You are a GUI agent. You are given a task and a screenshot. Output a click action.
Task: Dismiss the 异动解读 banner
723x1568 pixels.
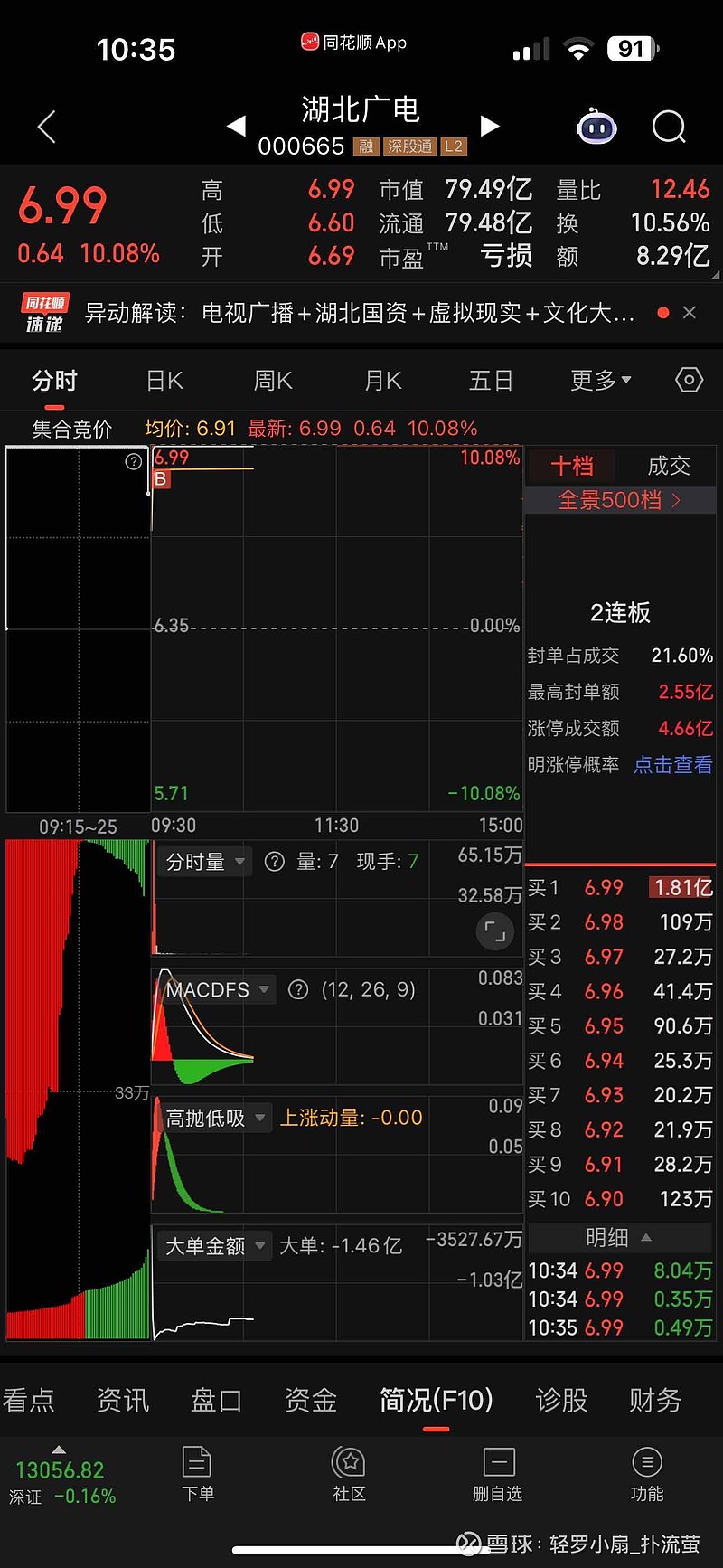(690, 313)
